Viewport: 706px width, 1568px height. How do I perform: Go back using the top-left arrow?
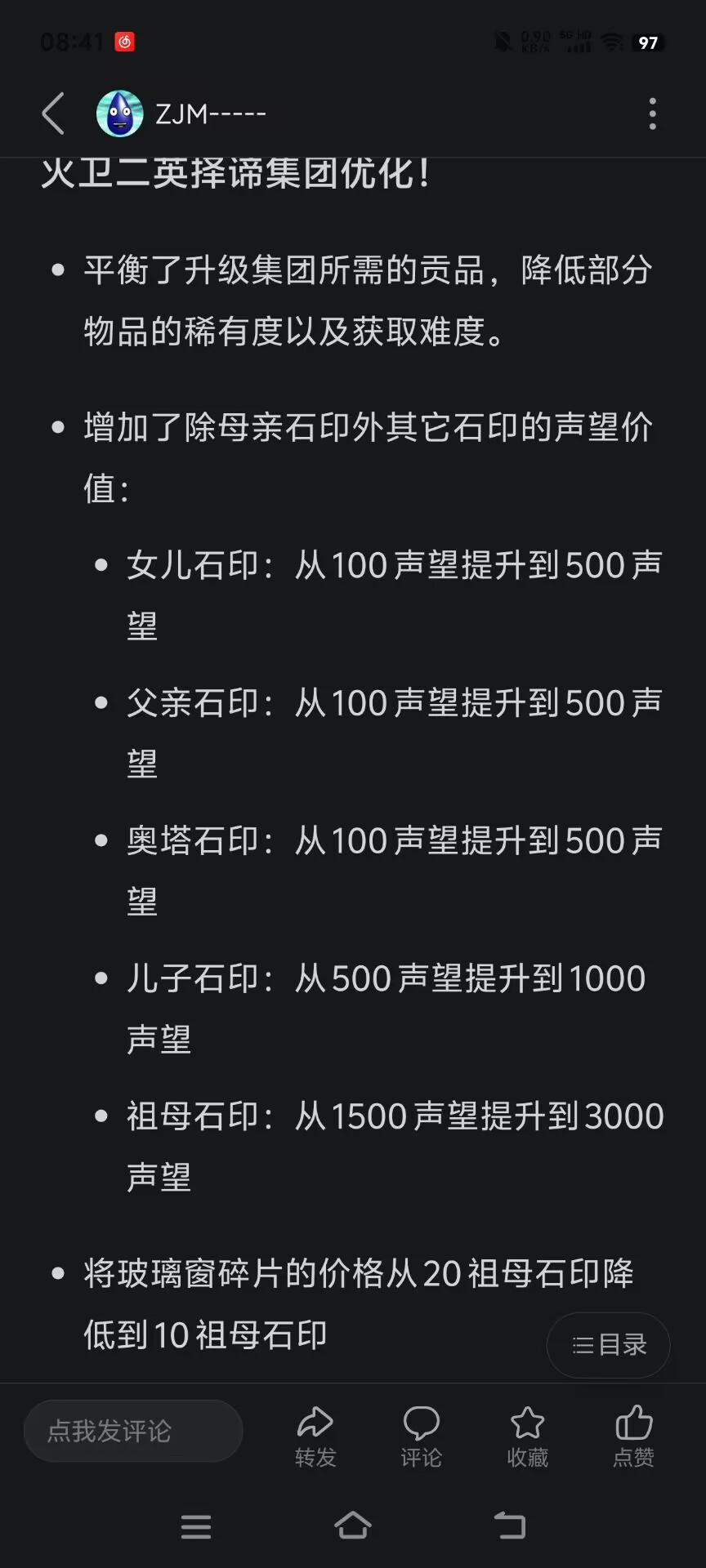coord(53,114)
